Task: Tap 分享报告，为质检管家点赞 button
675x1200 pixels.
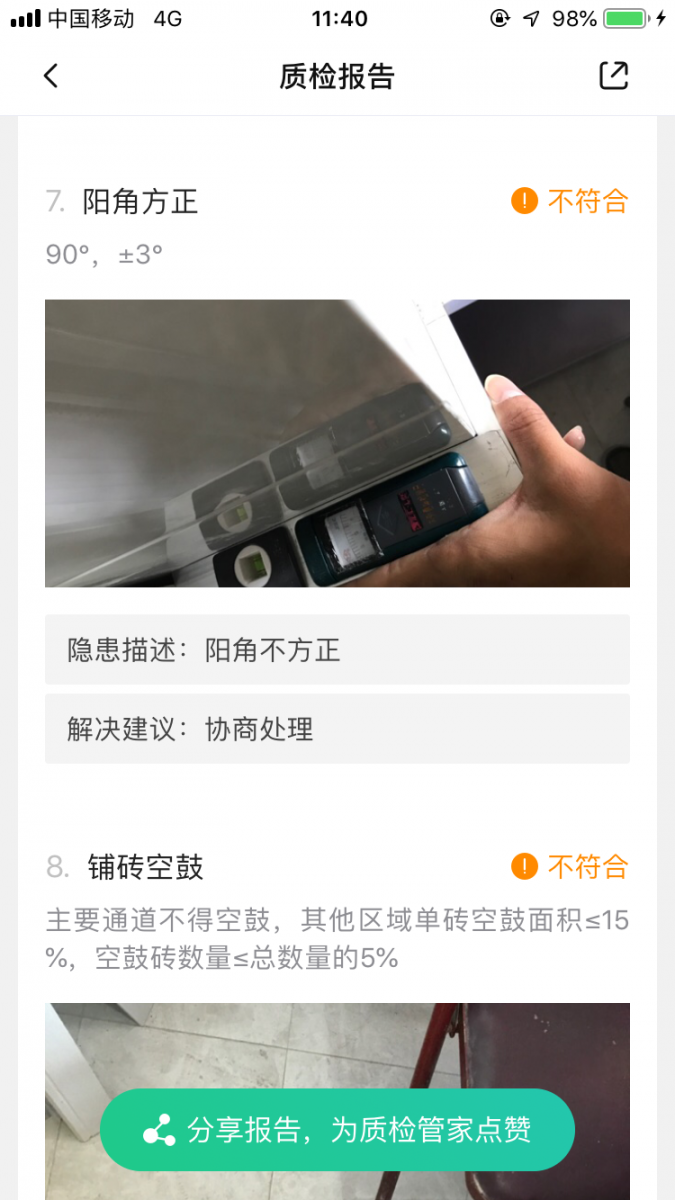Action: (337, 1129)
